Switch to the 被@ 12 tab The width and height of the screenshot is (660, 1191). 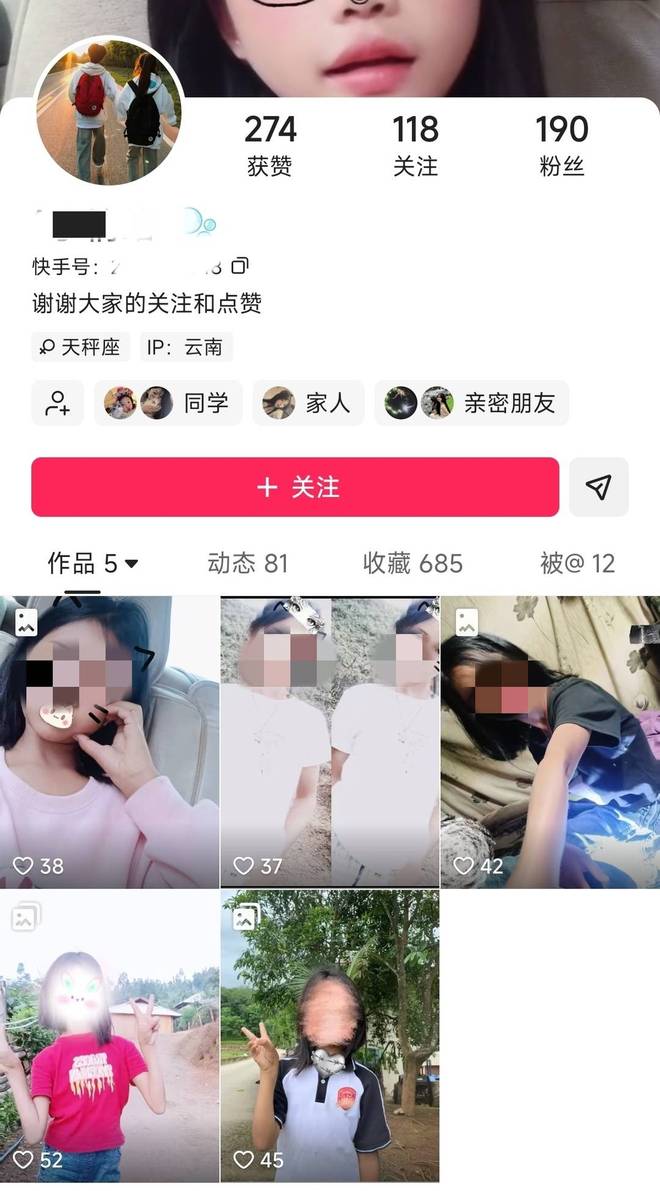coord(577,563)
